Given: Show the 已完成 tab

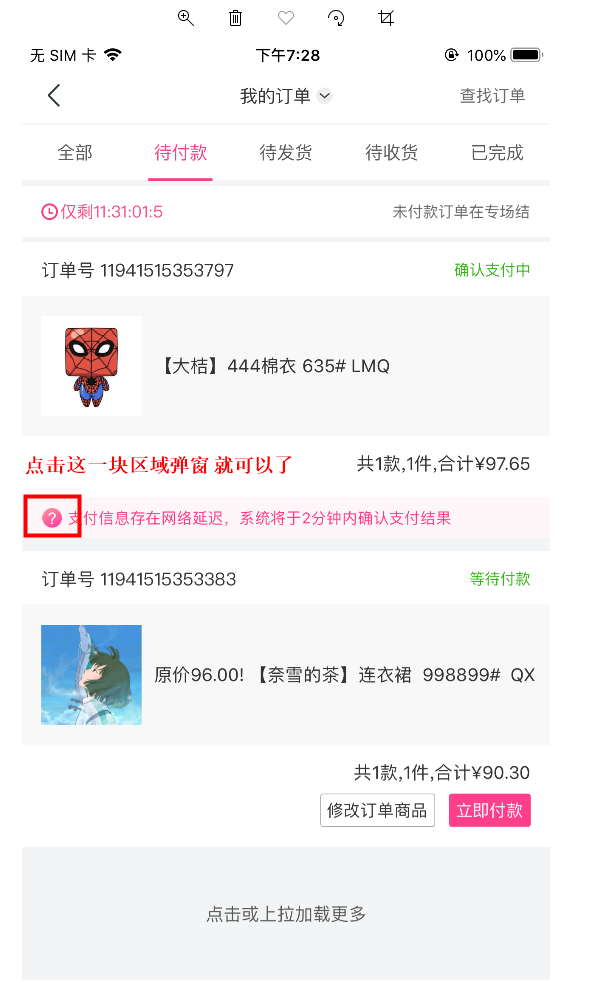Looking at the screenshot, I should pos(497,152).
